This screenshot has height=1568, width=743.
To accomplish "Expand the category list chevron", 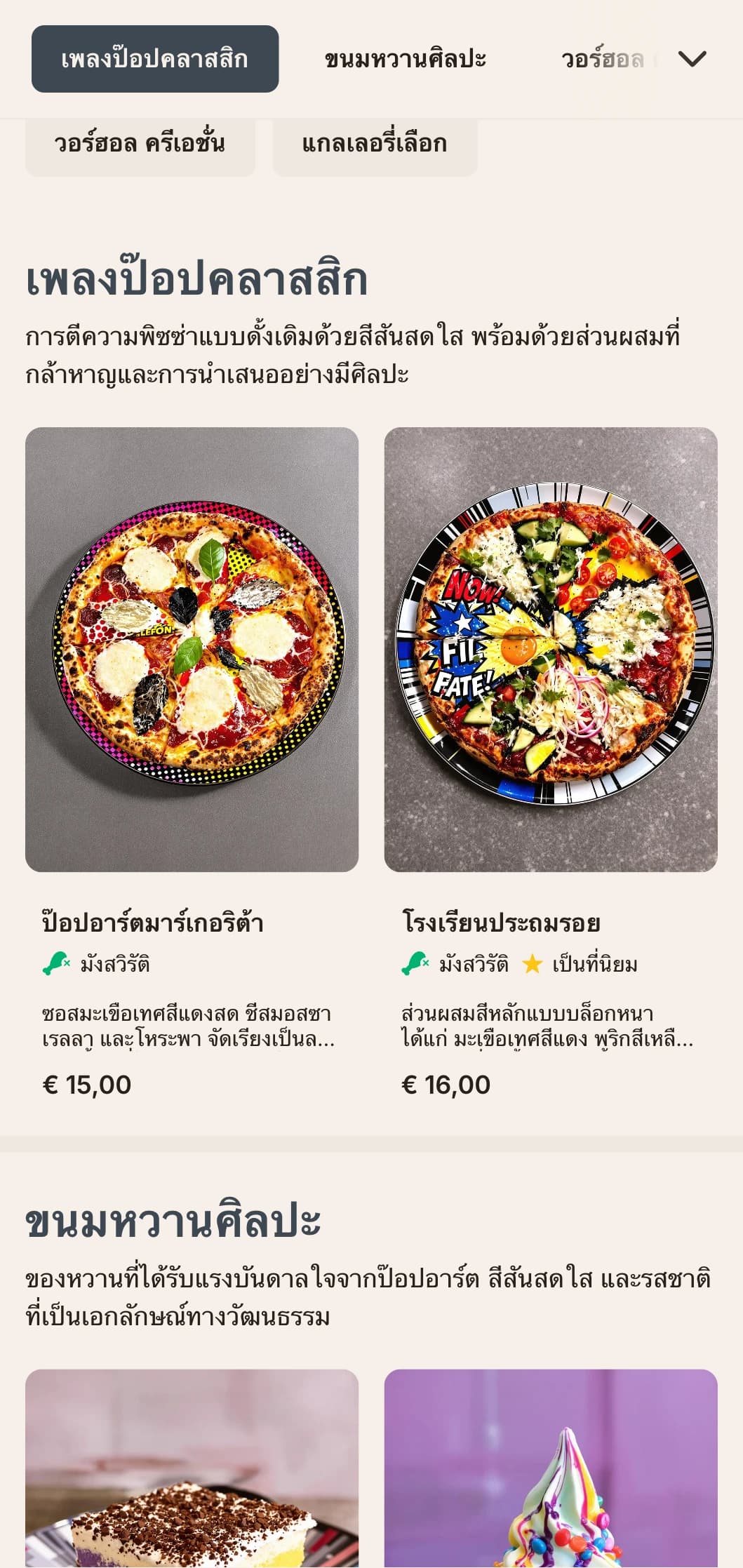I will pos(692,59).
